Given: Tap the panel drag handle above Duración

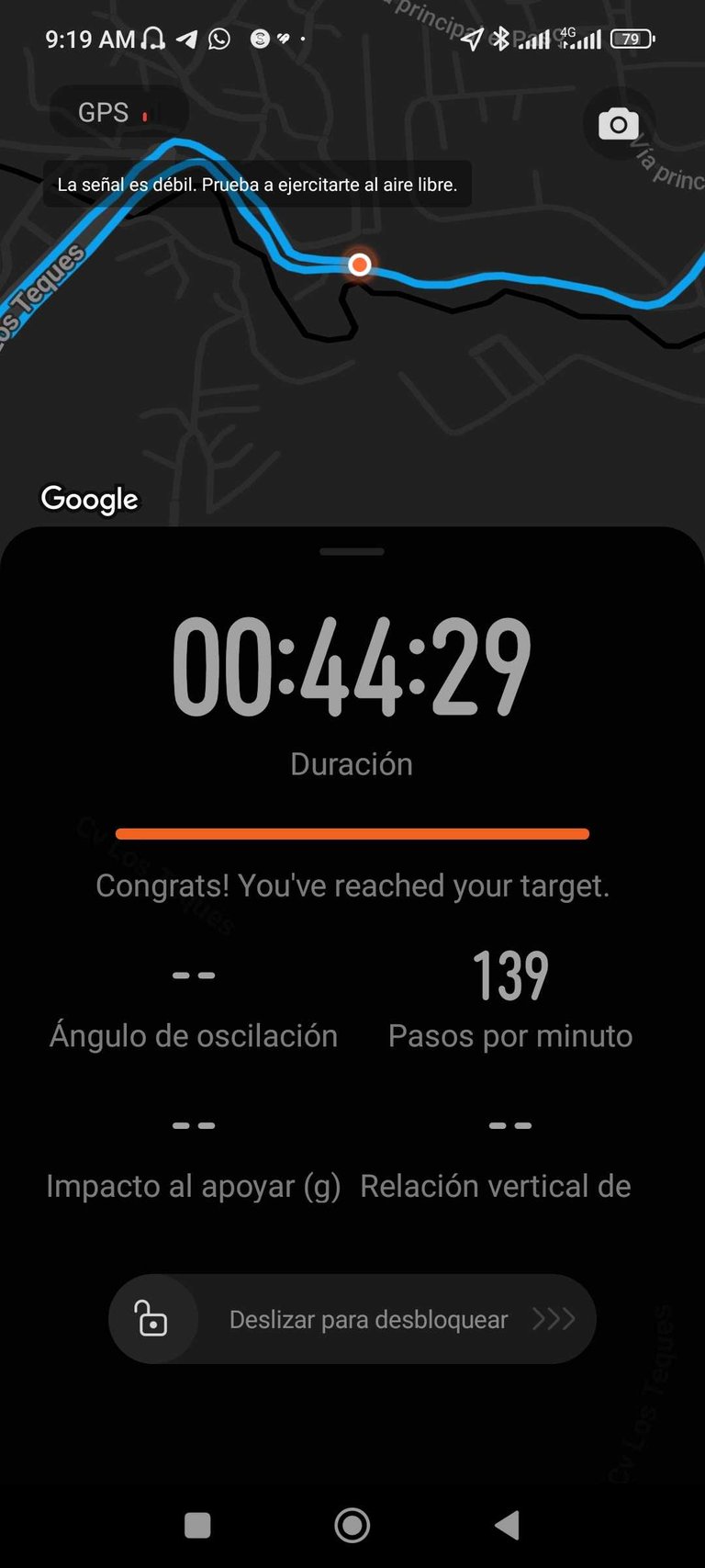Looking at the screenshot, I should 352,552.
